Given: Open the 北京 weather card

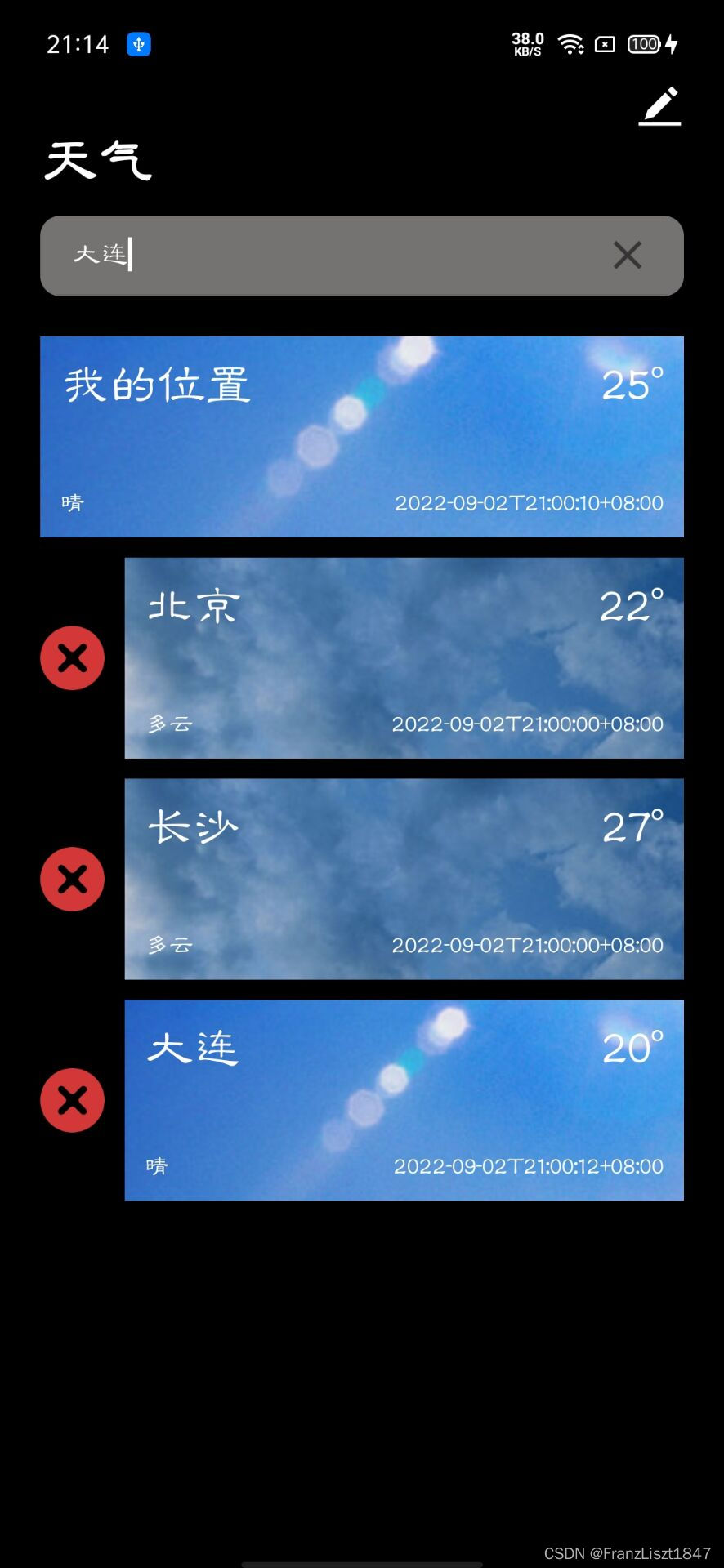Looking at the screenshot, I should point(404,658).
